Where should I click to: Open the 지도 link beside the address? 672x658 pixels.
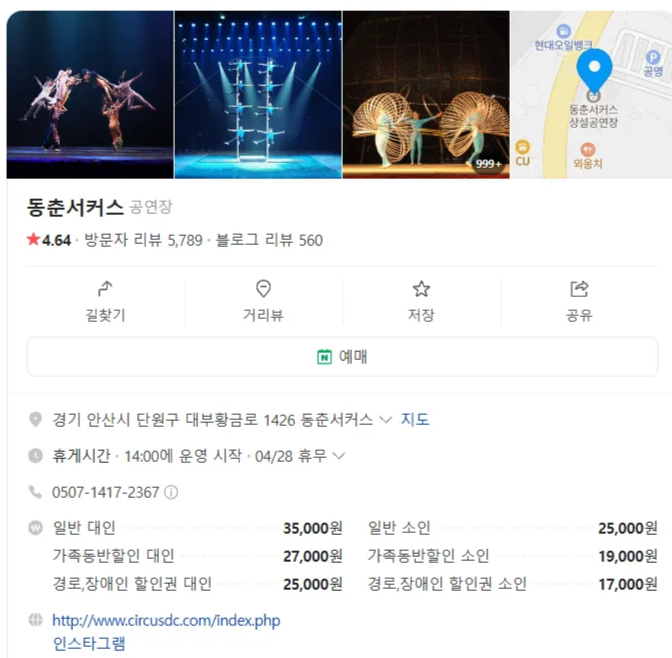[415, 420]
